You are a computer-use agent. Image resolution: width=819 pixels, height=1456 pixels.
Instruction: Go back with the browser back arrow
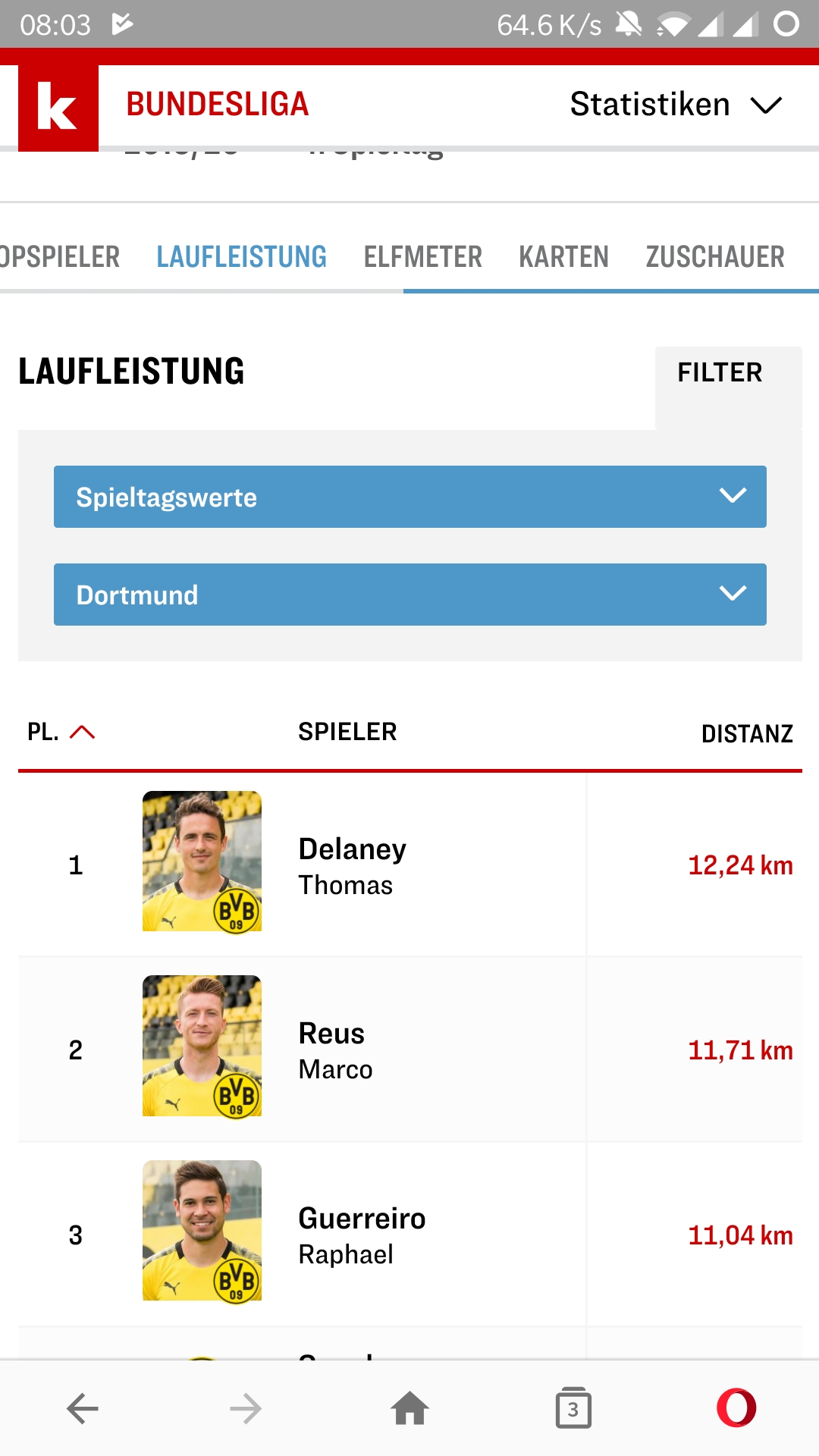click(82, 1408)
